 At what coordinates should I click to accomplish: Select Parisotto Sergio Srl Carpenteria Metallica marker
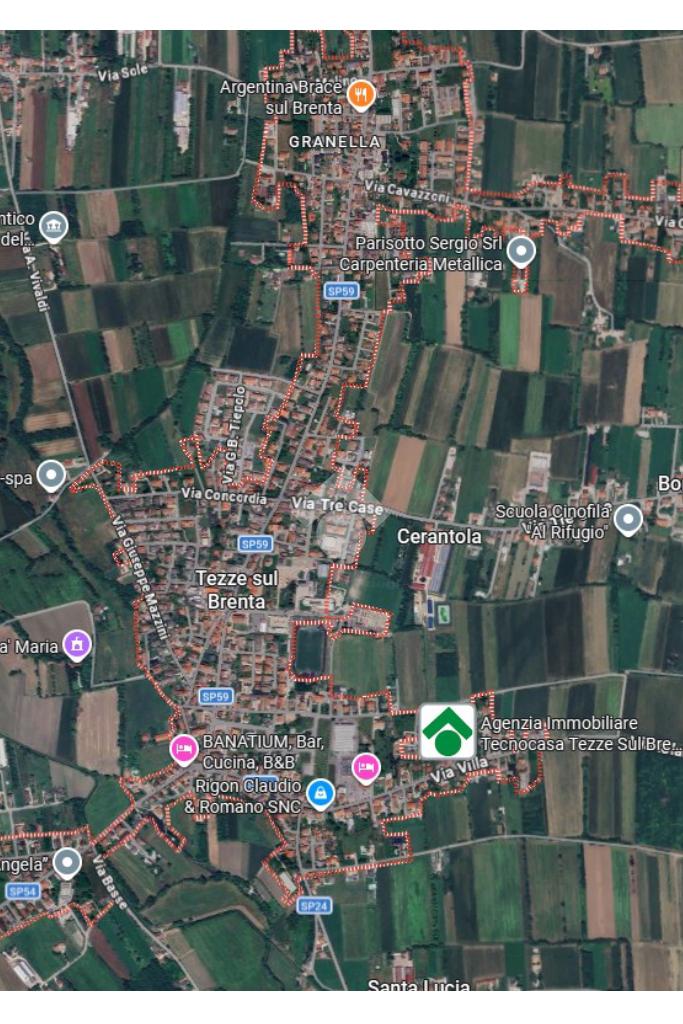[520, 251]
